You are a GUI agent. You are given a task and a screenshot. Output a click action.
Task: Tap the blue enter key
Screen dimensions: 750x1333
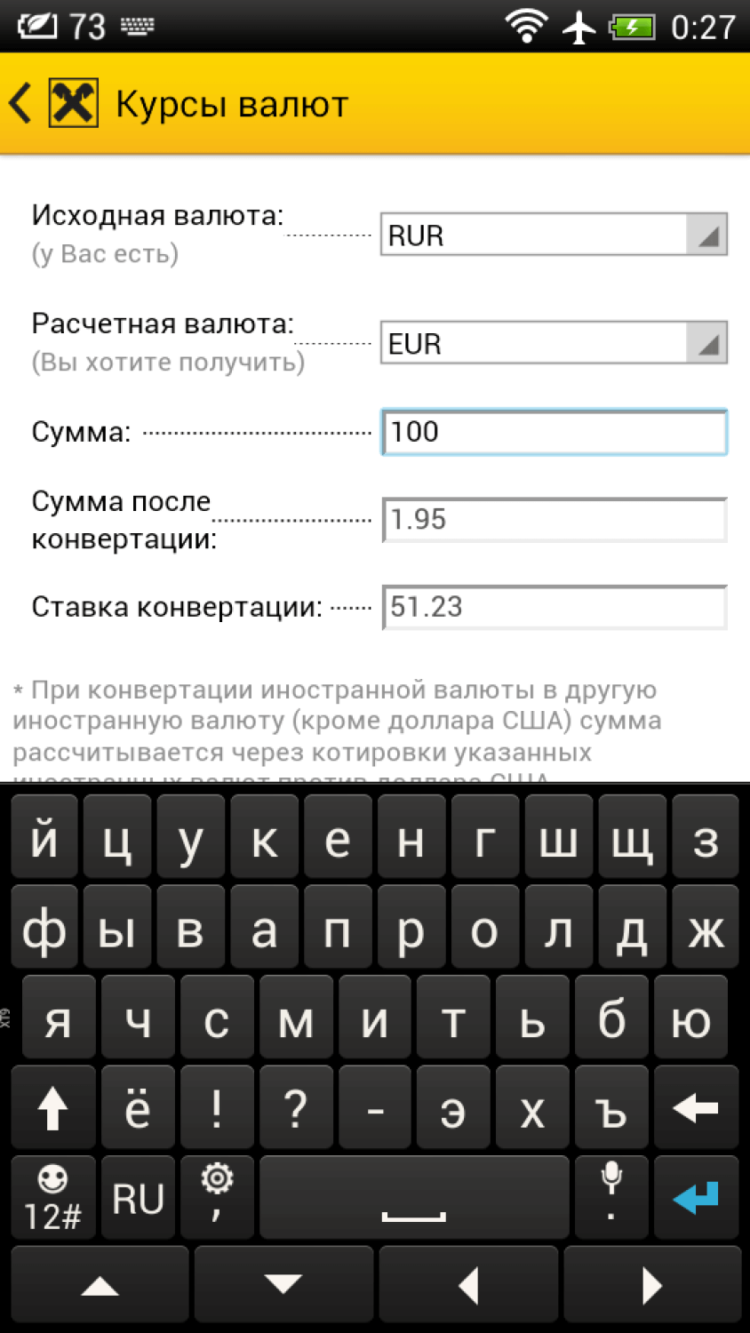[696, 1197]
